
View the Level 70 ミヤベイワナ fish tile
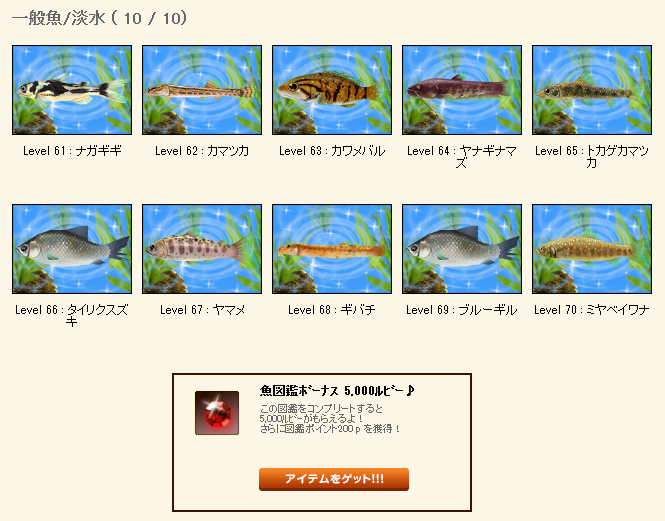592,249
